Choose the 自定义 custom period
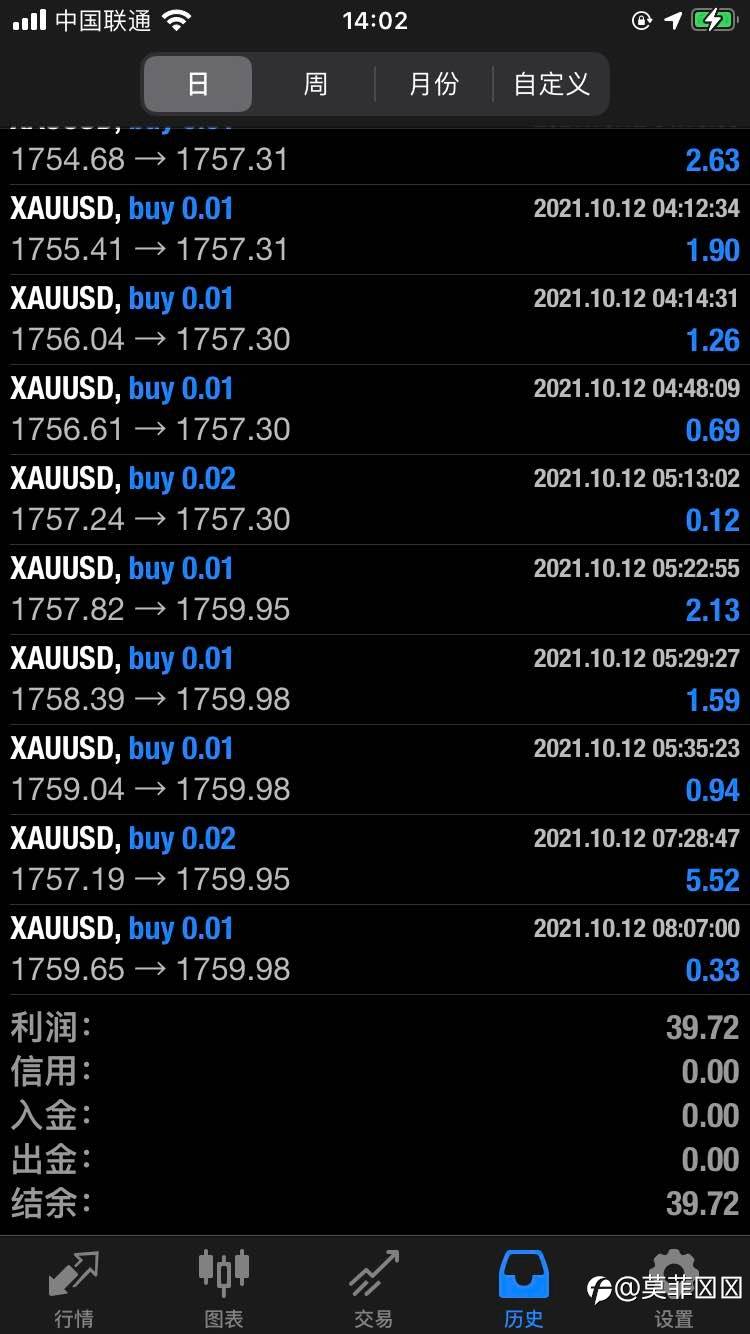 [x=551, y=84]
